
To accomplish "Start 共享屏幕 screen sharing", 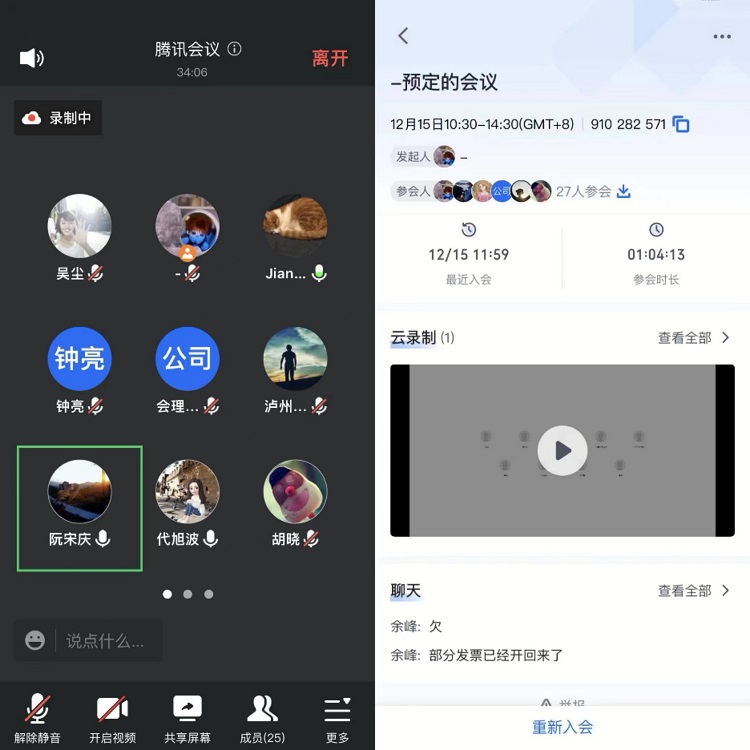I will pos(187,718).
